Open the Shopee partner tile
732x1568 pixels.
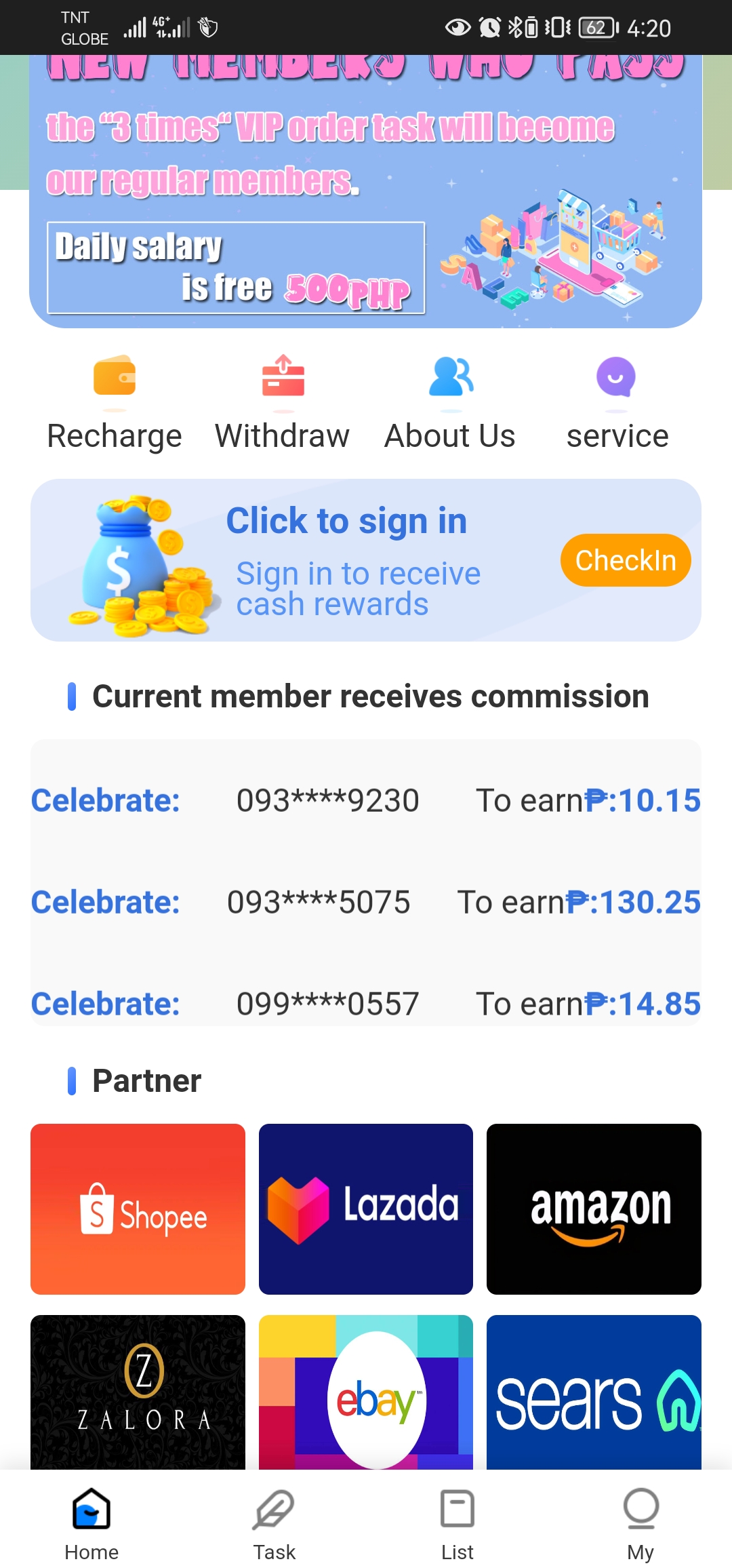coord(138,1209)
